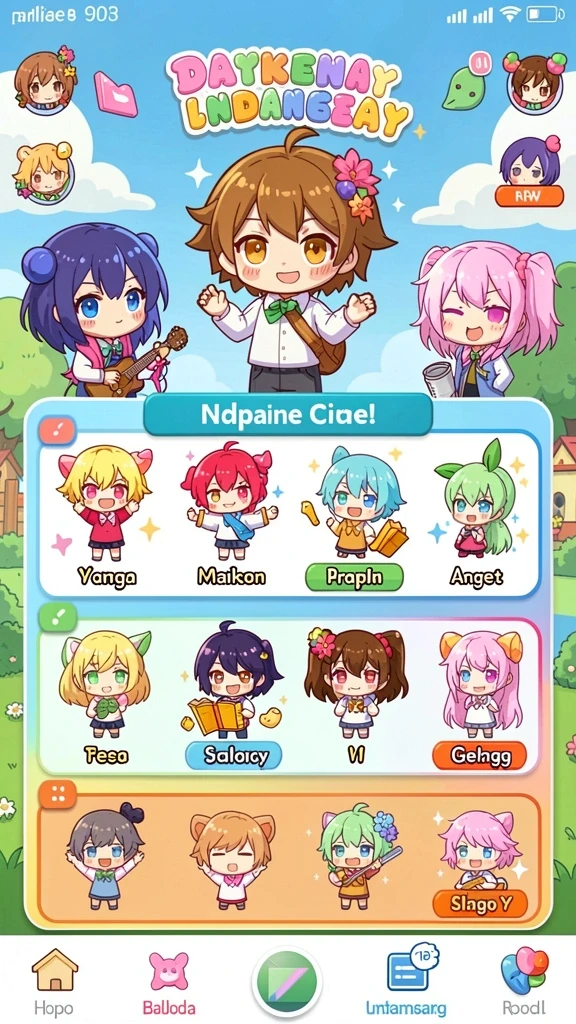Image resolution: width=576 pixels, height=1024 pixels.
Task: Tap the green center button in bottom bar
Action: [x=287, y=981]
